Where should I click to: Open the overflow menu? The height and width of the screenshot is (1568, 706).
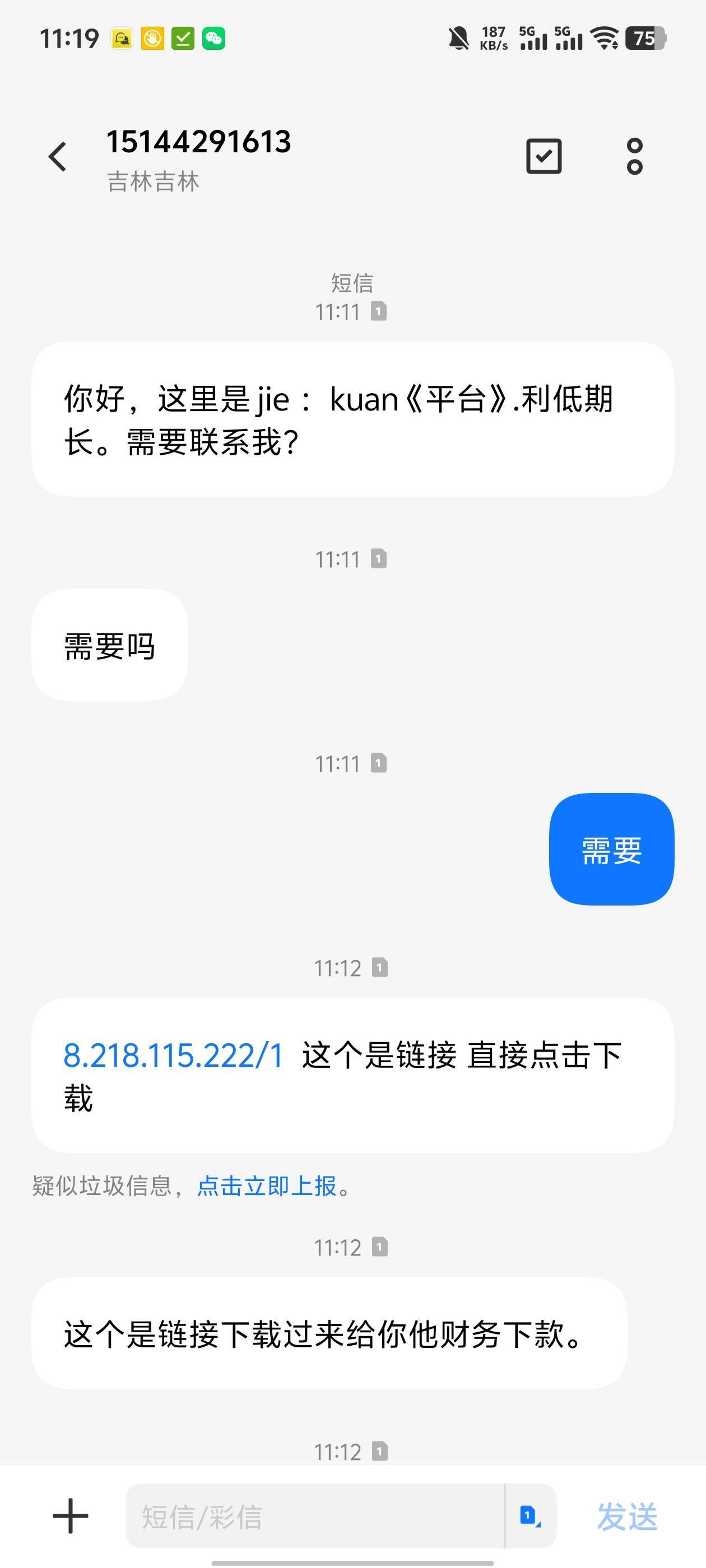click(x=634, y=156)
